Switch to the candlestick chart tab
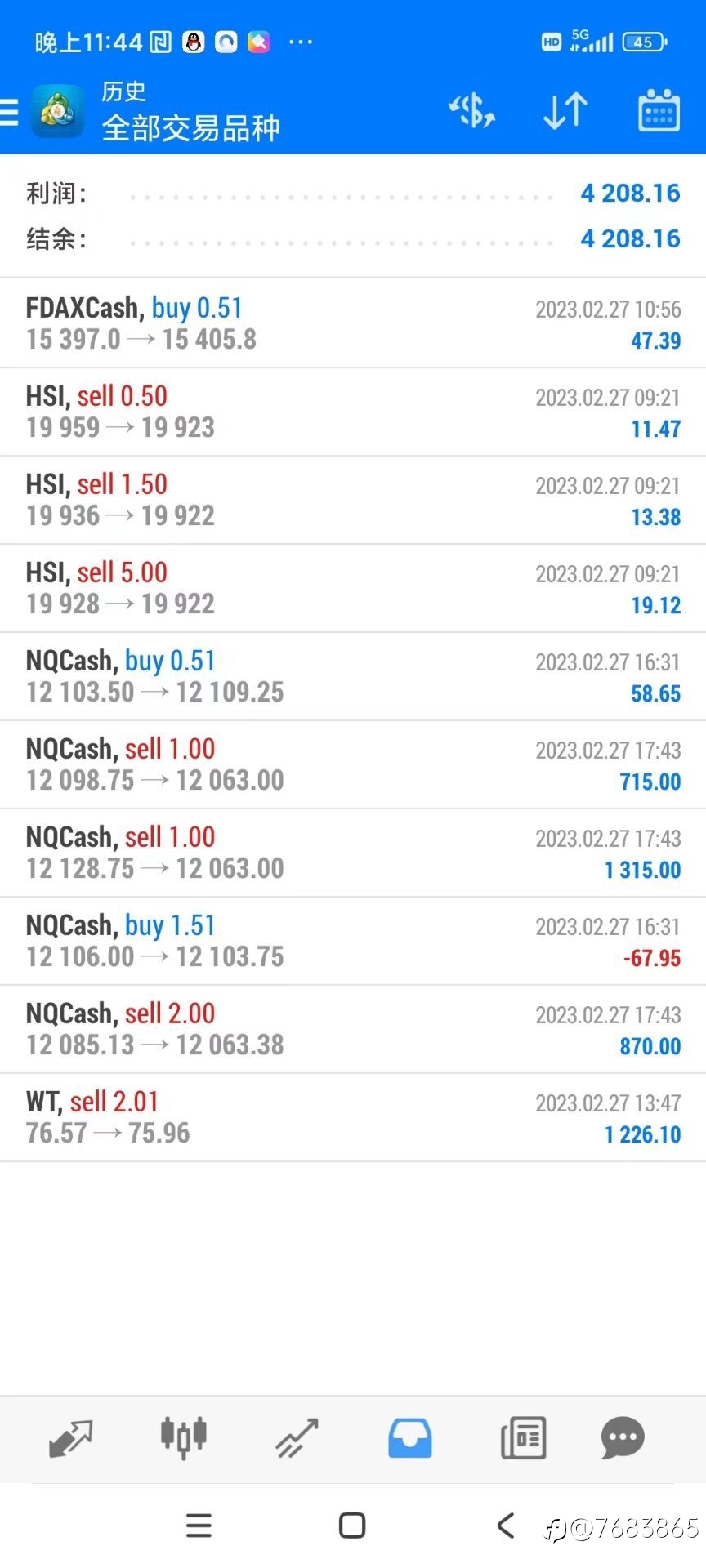Viewport: 706px width, 1568px height. tap(183, 1438)
